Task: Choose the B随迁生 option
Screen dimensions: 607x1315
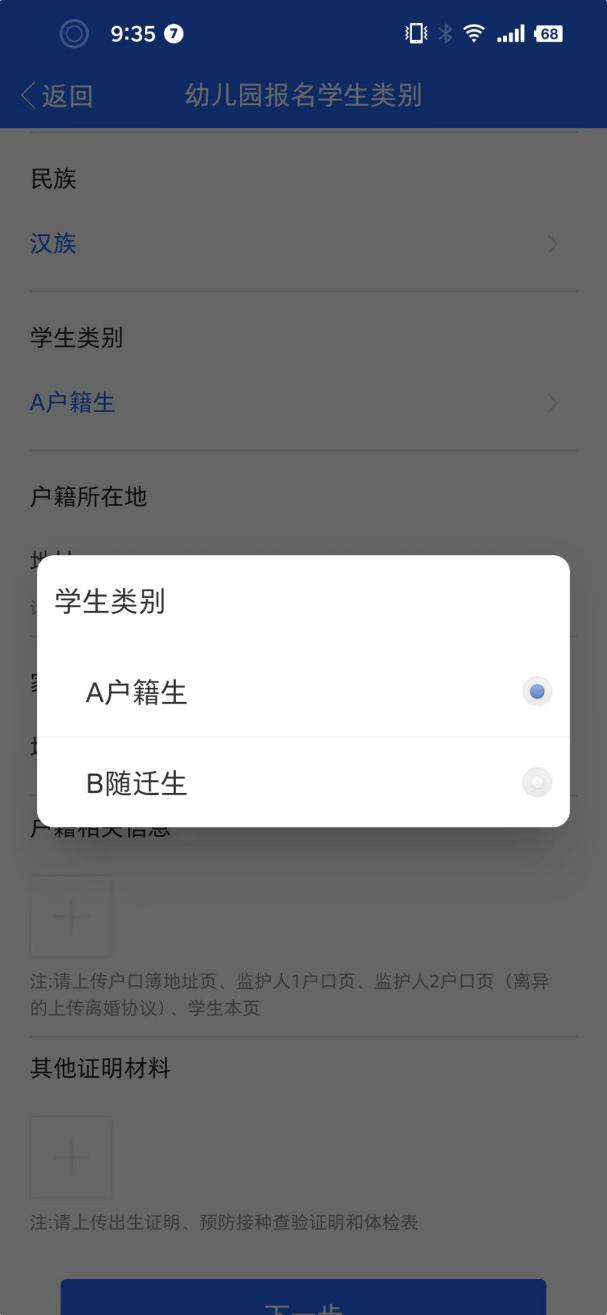Action: click(x=303, y=783)
